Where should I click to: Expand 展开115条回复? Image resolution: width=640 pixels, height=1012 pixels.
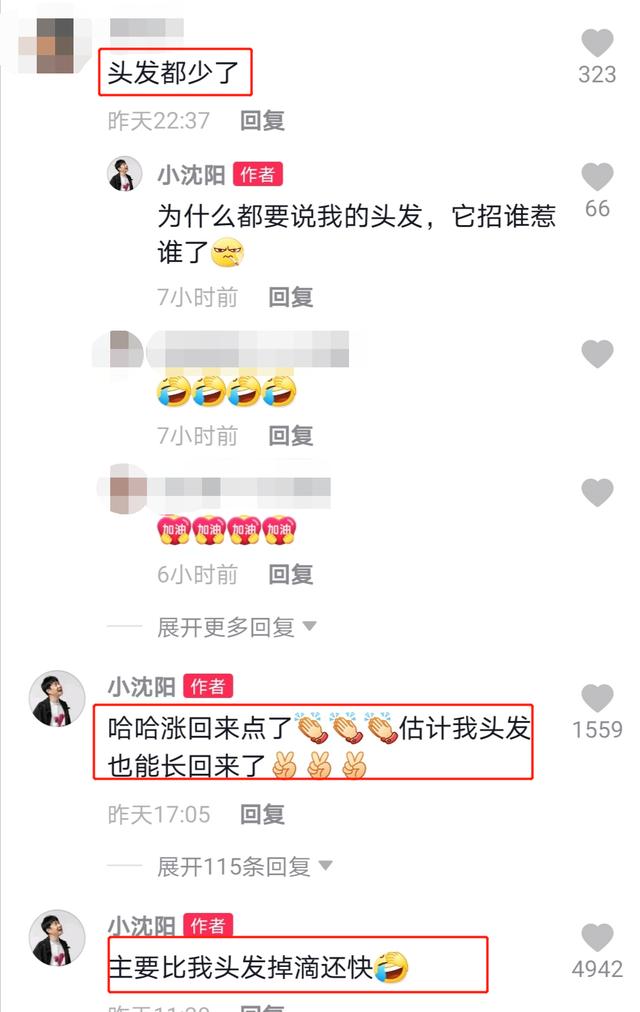(x=244, y=866)
